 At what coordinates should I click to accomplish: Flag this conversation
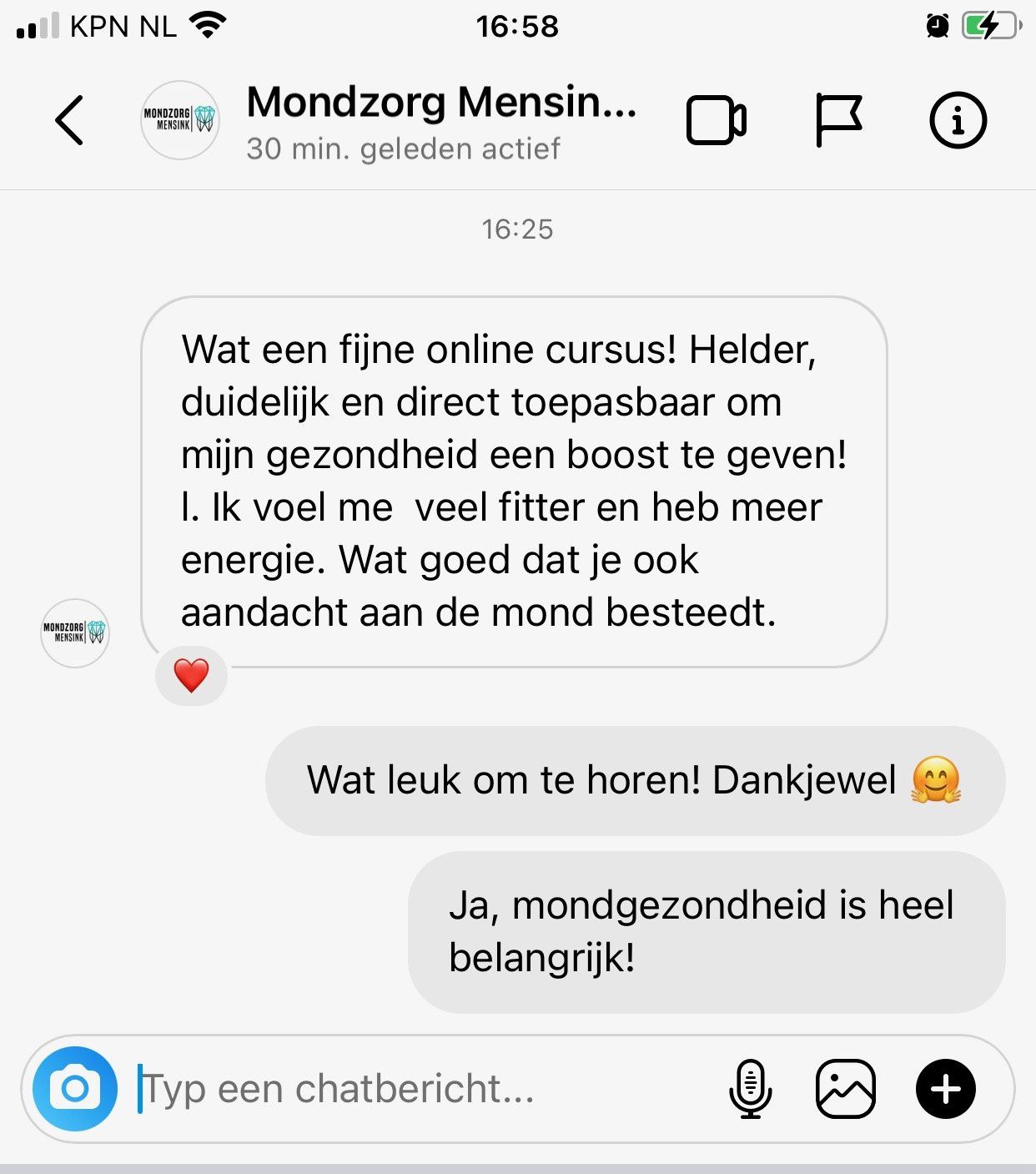(837, 120)
